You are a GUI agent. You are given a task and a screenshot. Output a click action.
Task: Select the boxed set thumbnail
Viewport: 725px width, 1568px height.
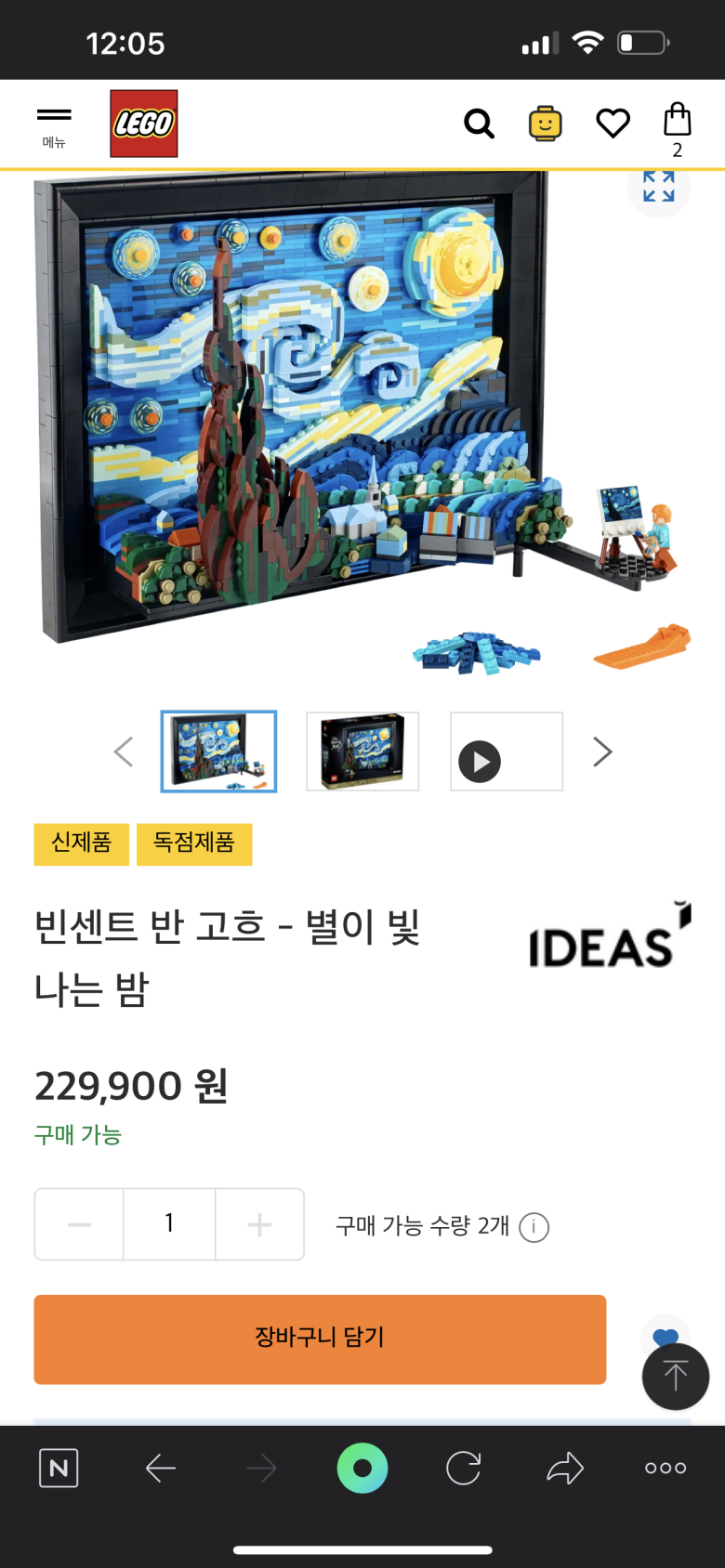(x=362, y=751)
